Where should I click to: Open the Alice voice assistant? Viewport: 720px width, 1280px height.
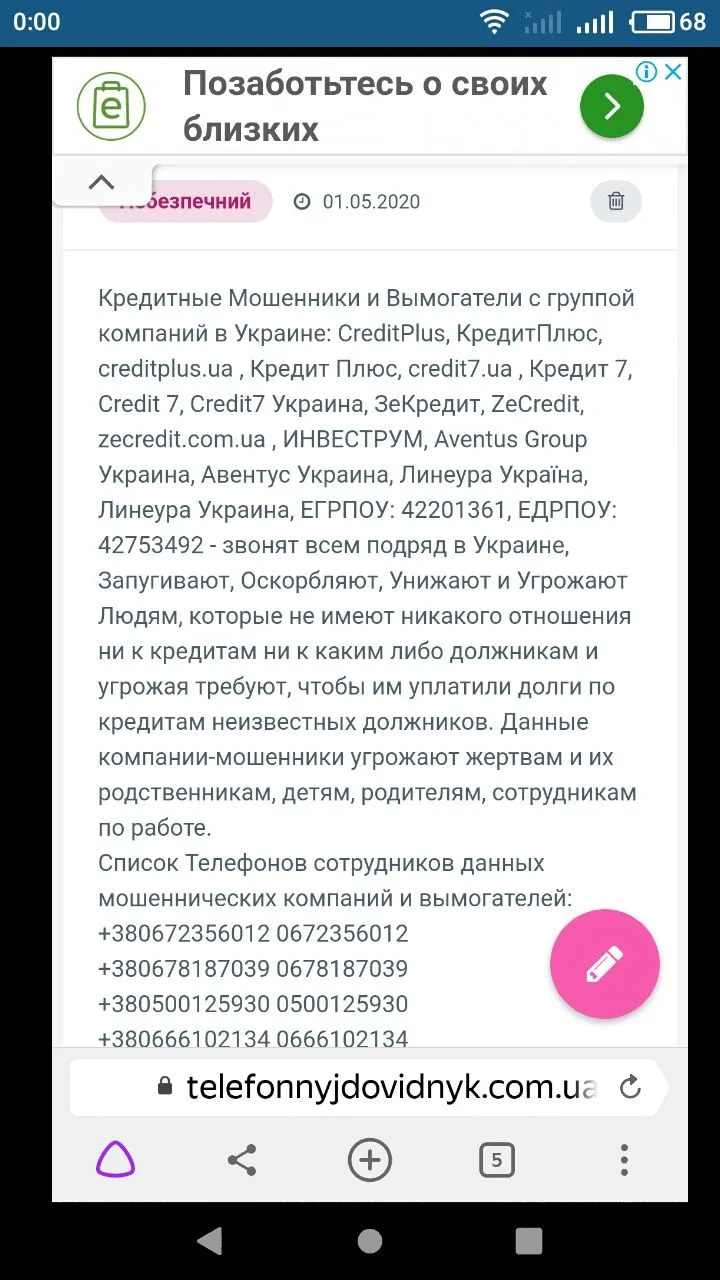point(116,1160)
